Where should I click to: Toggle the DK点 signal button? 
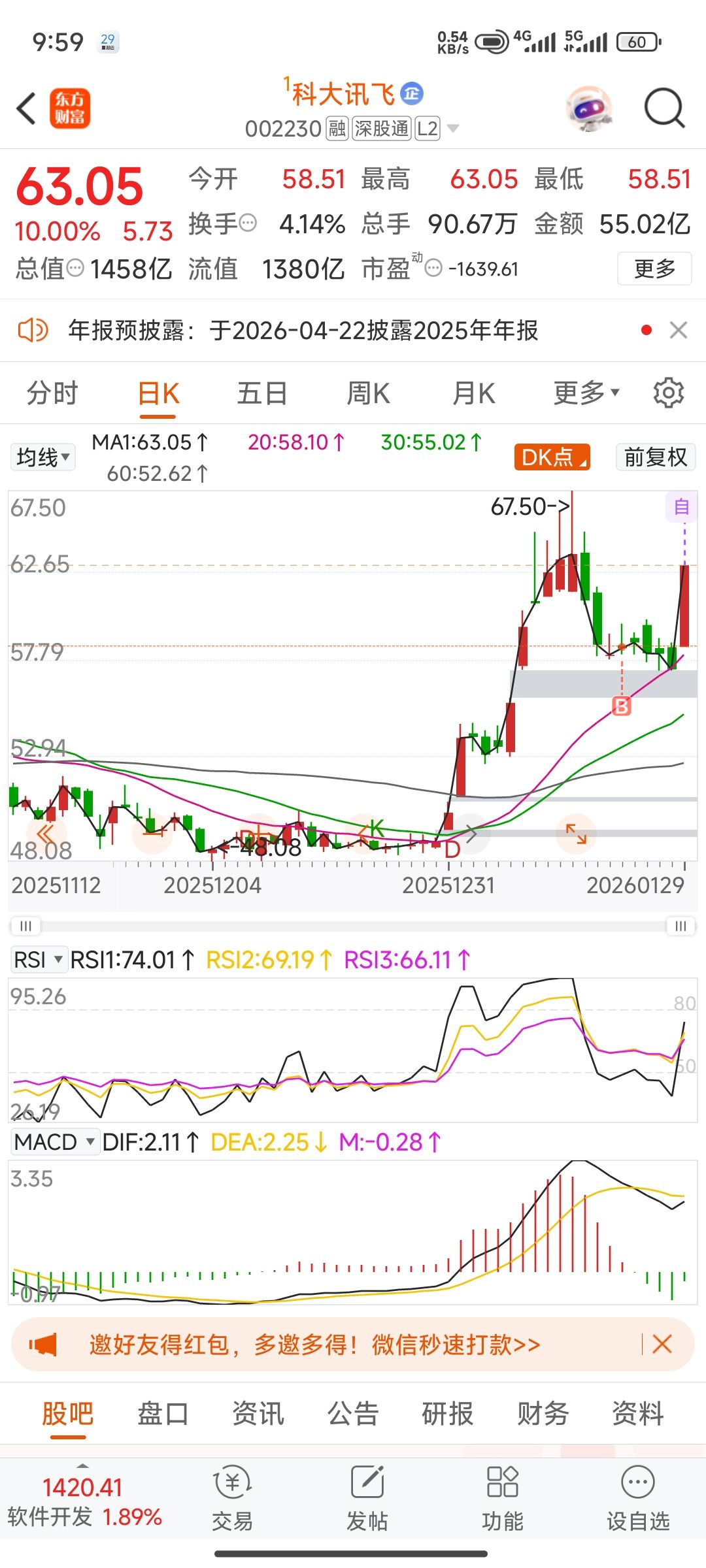pos(552,457)
